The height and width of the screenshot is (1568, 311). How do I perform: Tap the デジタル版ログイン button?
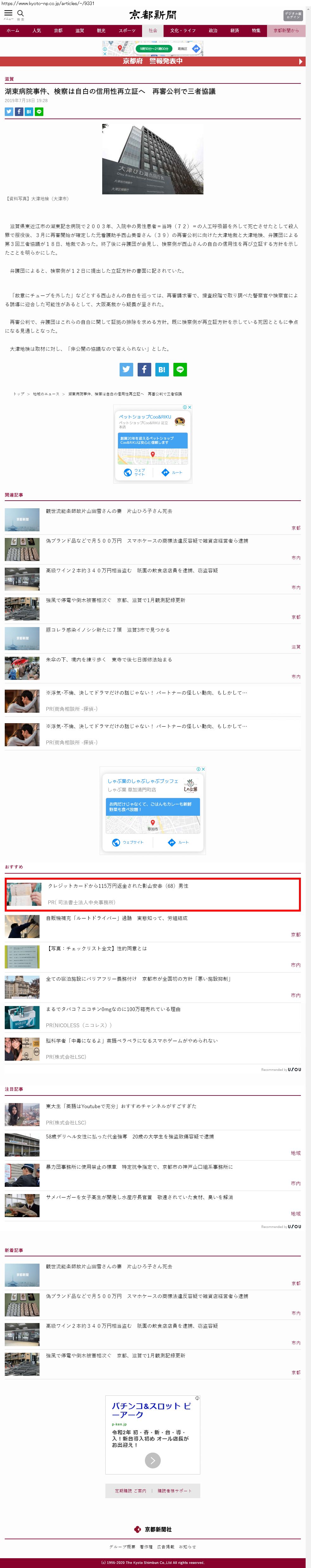click(293, 15)
